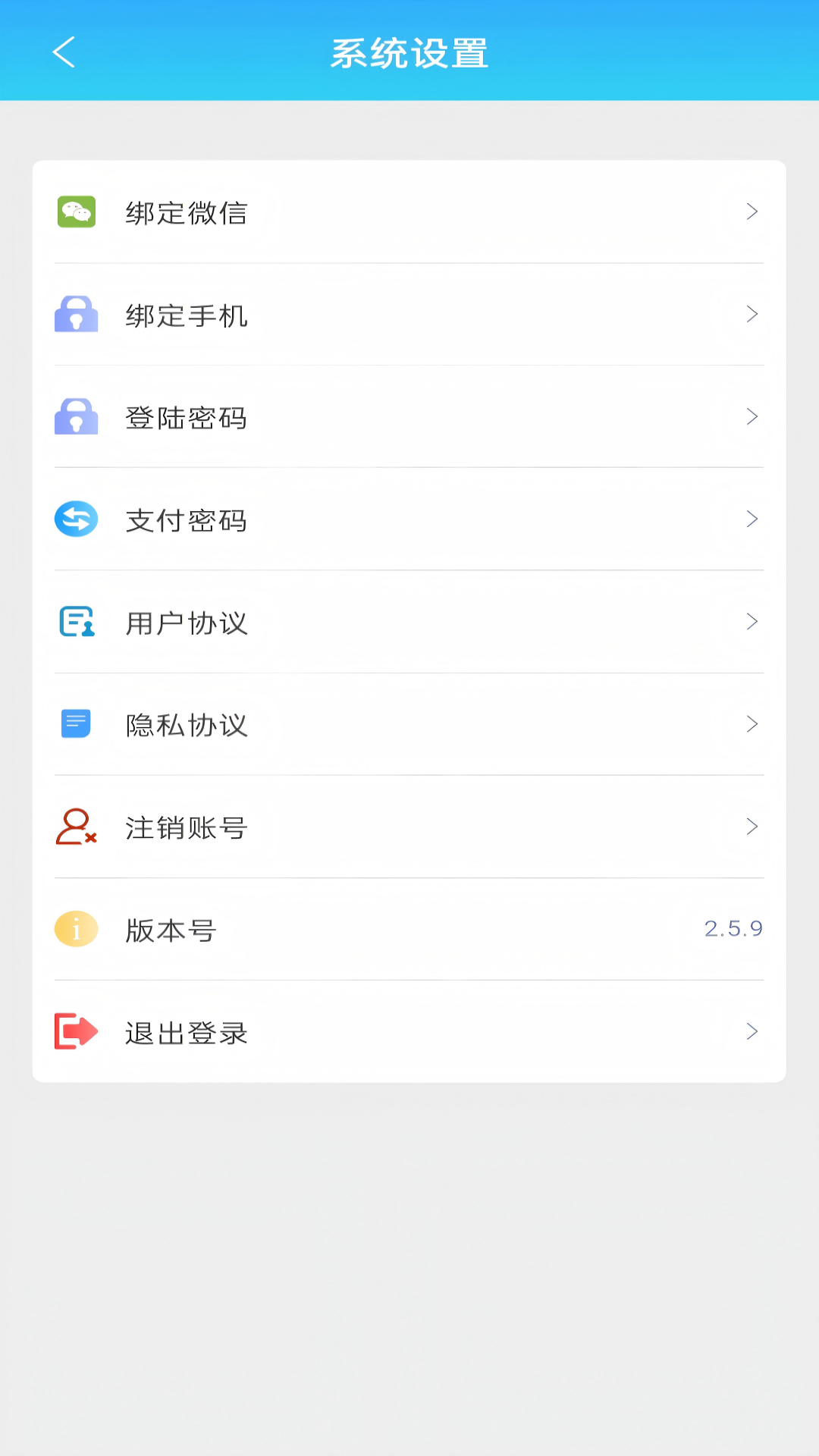Expand the 支付密码 row chevron
Image resolution: width=819 pixels, height=1456 pixels.
(752, 519)
